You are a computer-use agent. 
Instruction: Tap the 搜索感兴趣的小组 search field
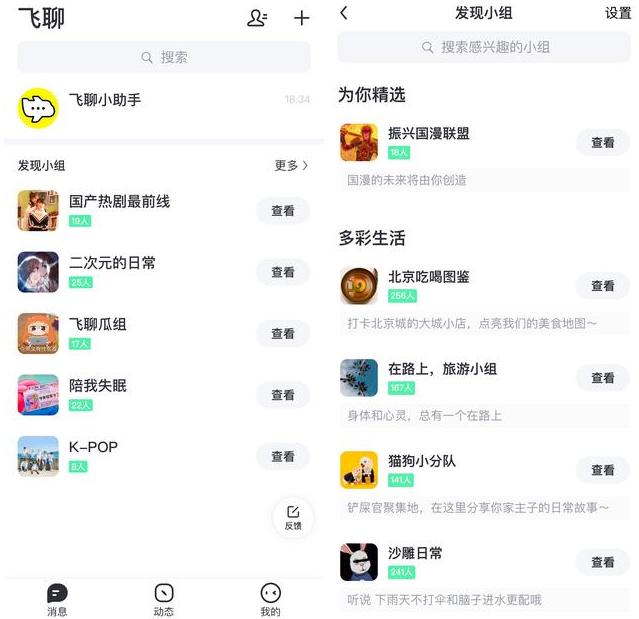[x=485, y=47]
